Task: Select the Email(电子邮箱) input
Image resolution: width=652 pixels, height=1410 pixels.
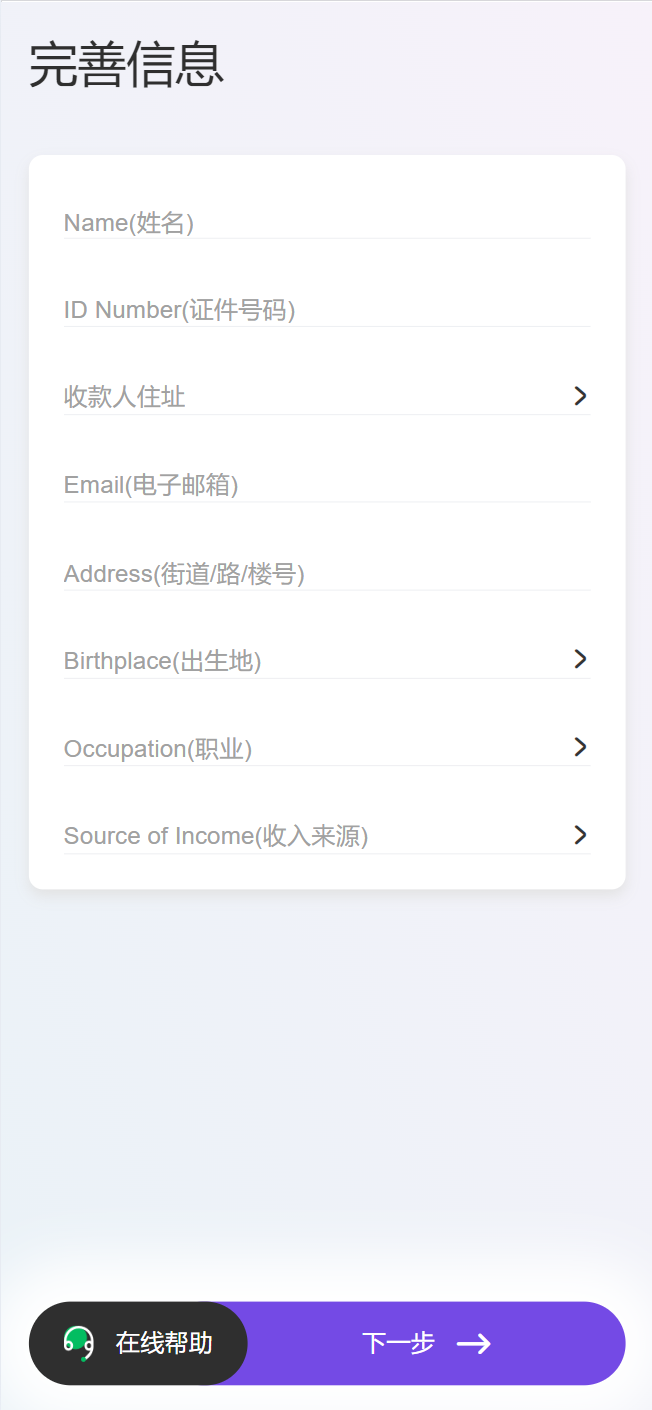Action: click(327, 485)
